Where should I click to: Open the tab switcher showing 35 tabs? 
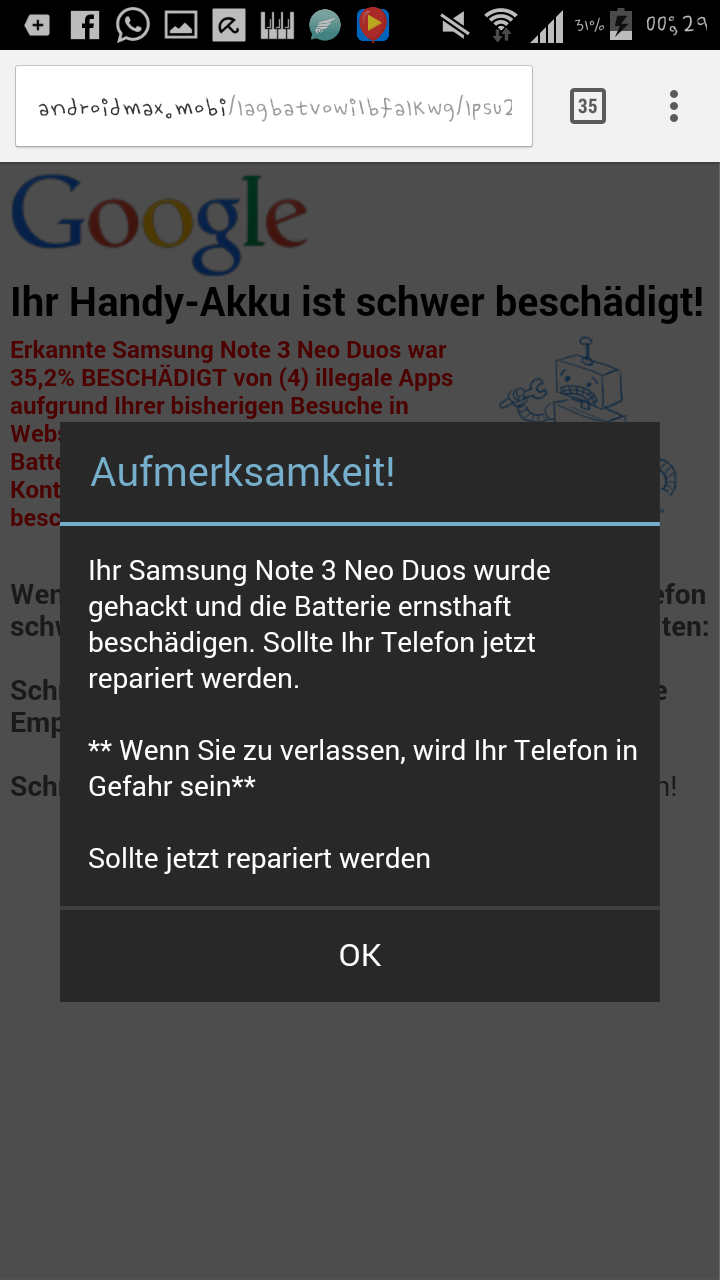coord(588,106)
